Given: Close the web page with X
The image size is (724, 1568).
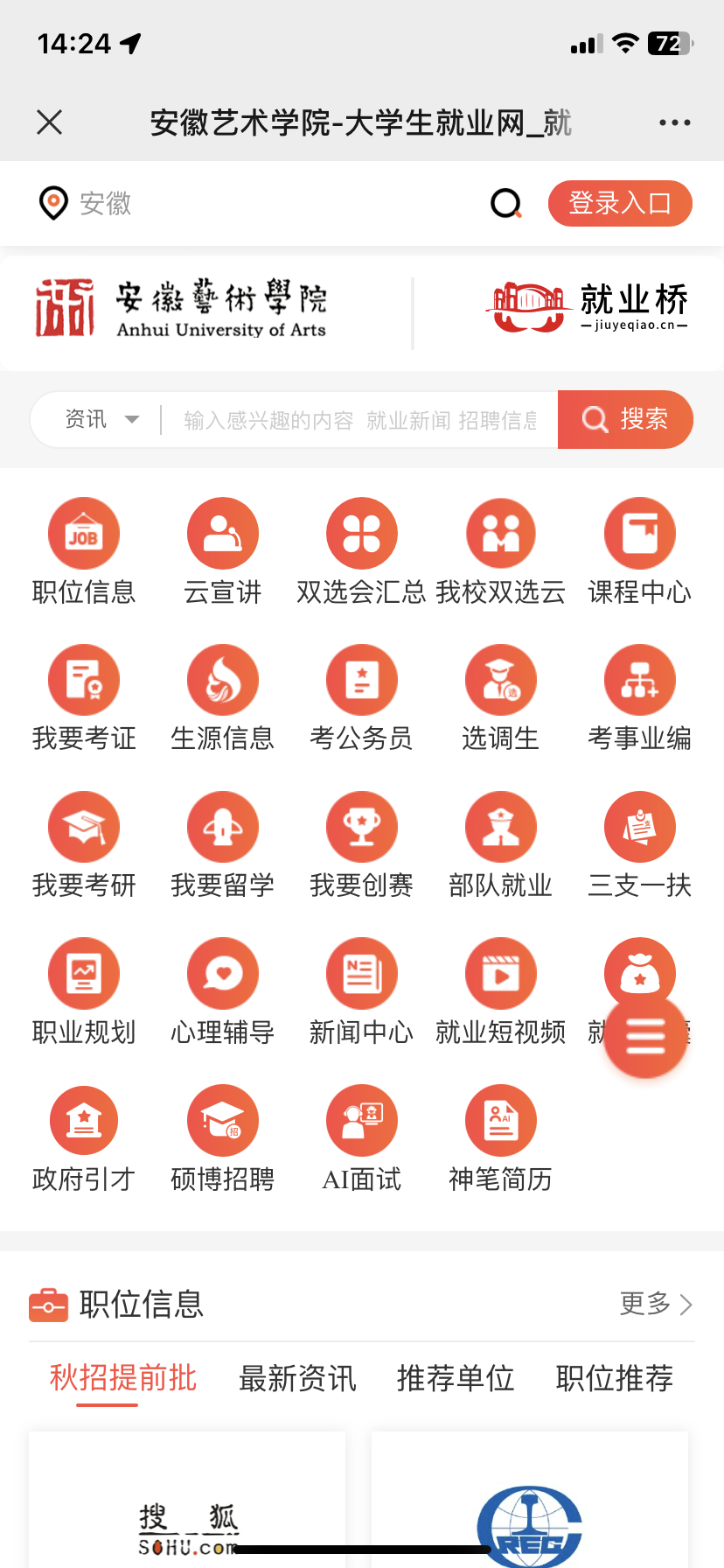Looking at the screenshot, I should [x=50, y=122].
